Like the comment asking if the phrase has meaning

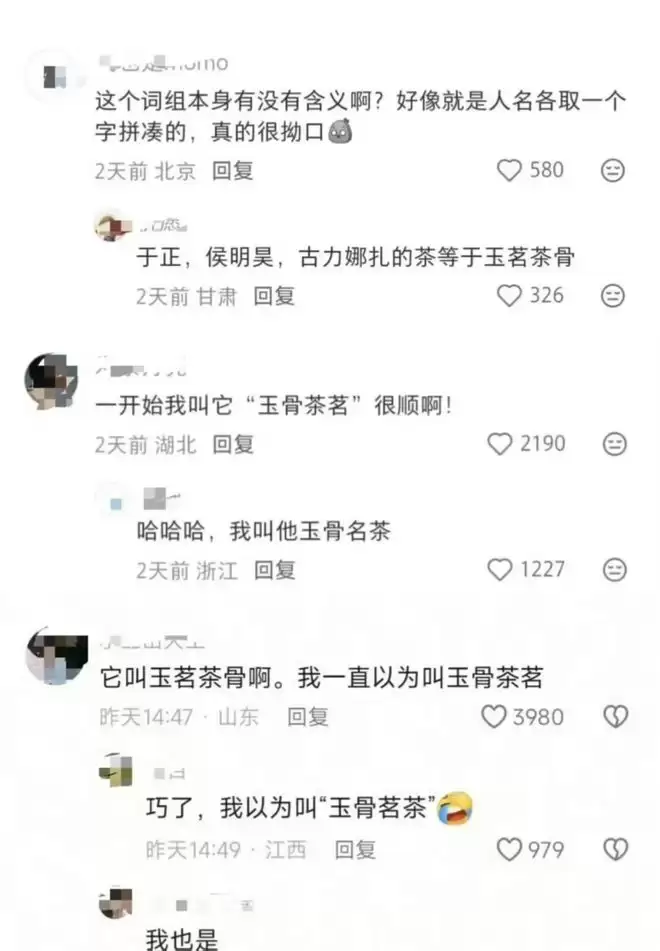510,170
